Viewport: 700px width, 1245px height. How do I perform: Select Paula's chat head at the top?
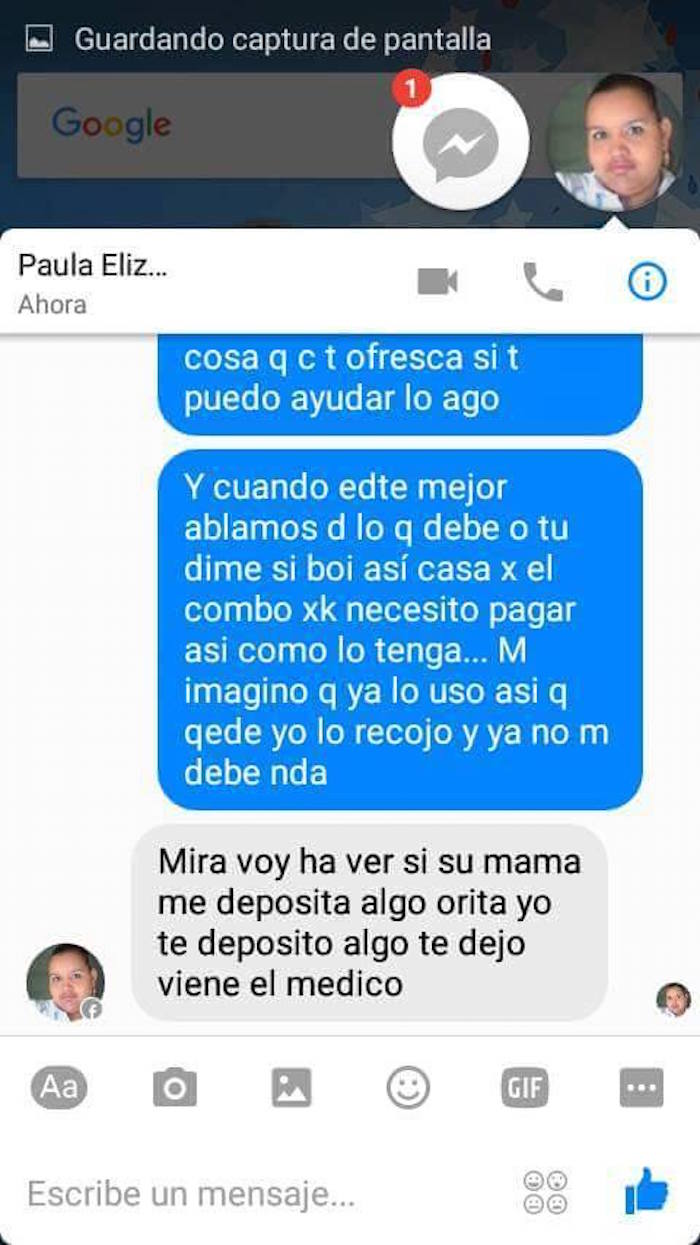[x=614, y=142]
